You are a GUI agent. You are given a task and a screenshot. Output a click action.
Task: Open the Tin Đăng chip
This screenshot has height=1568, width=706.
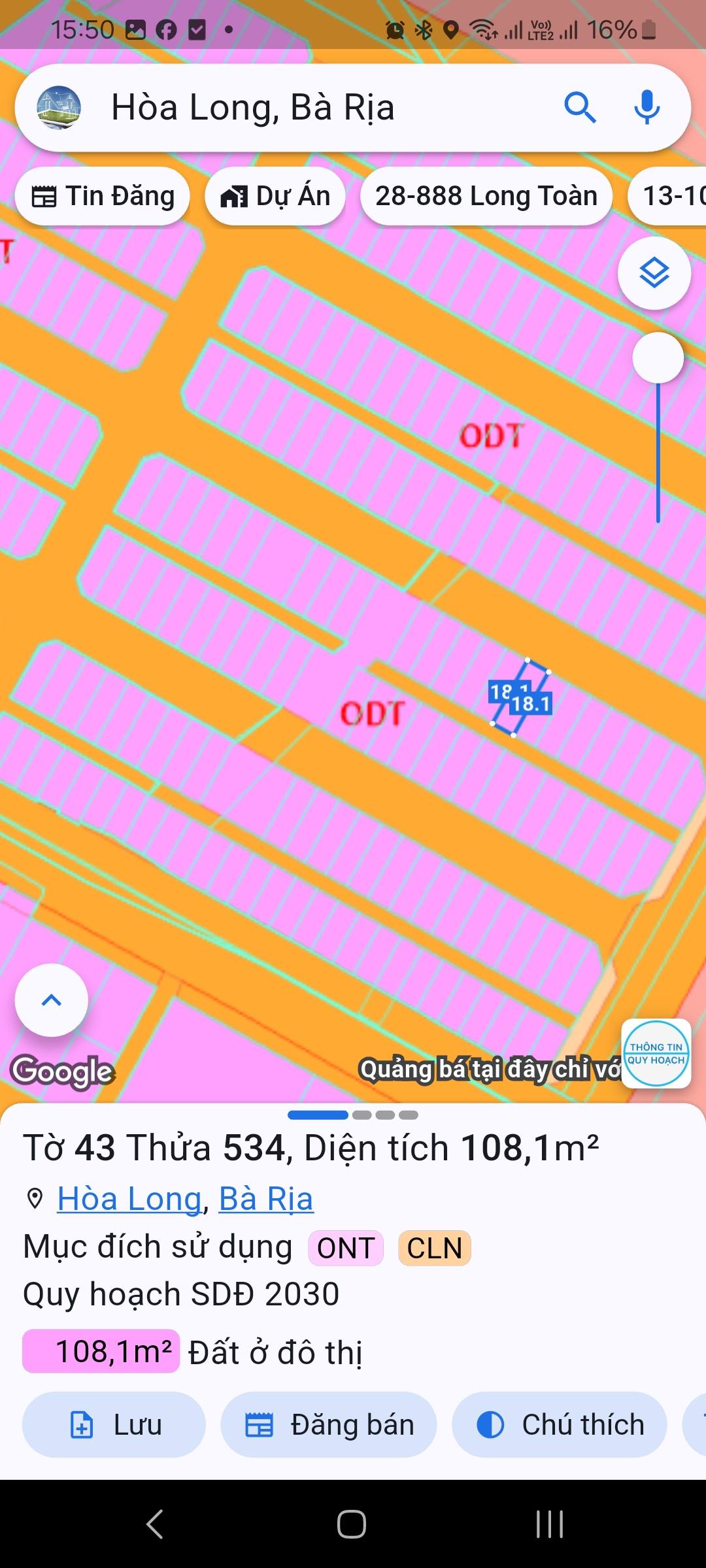click(103, 196)
